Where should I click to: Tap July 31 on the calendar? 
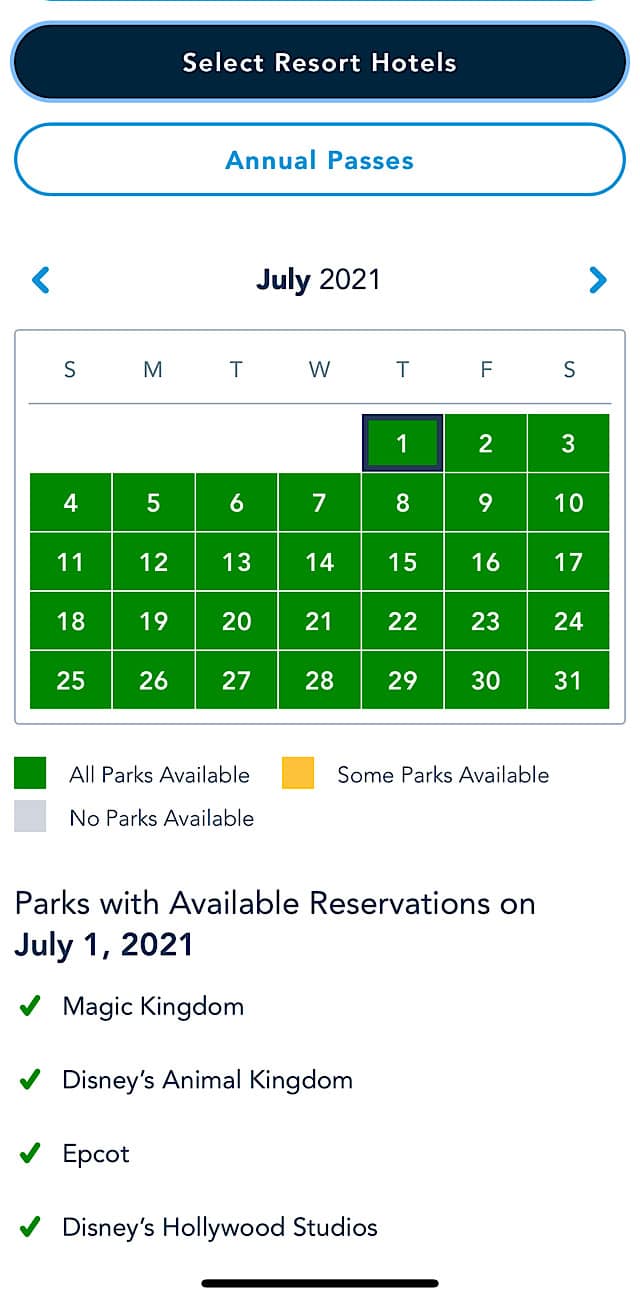coord(568,680)
